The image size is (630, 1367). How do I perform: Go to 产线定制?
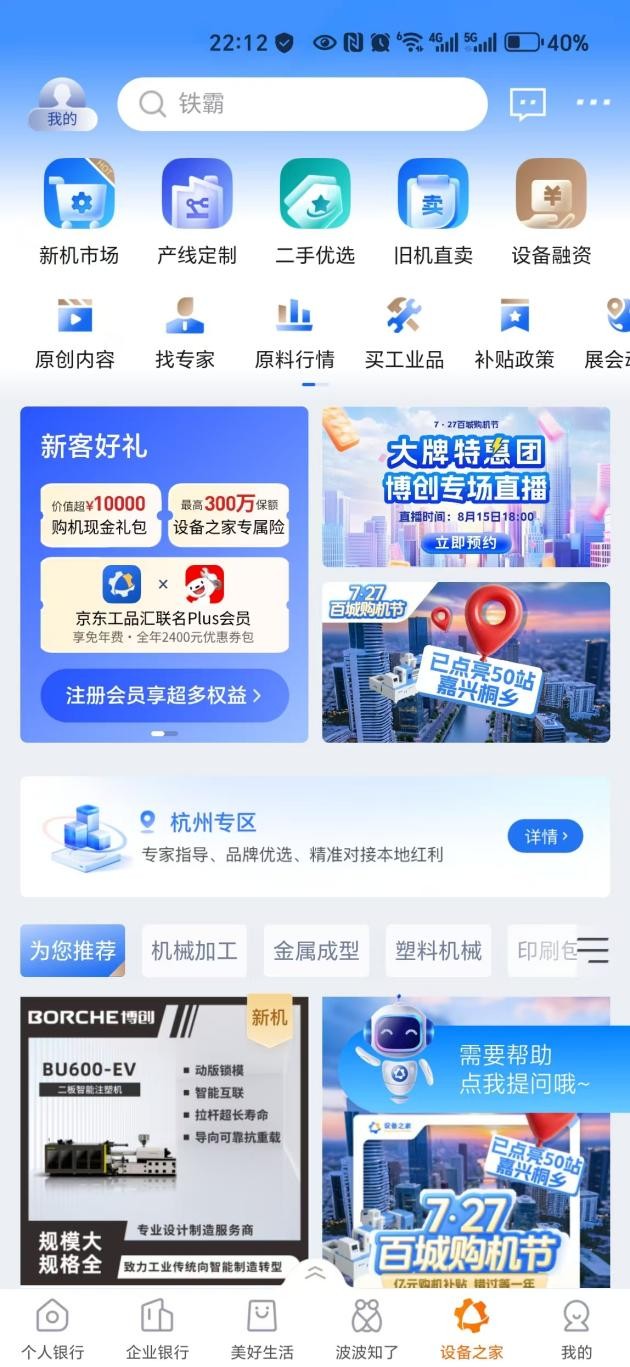click(197, 211)
